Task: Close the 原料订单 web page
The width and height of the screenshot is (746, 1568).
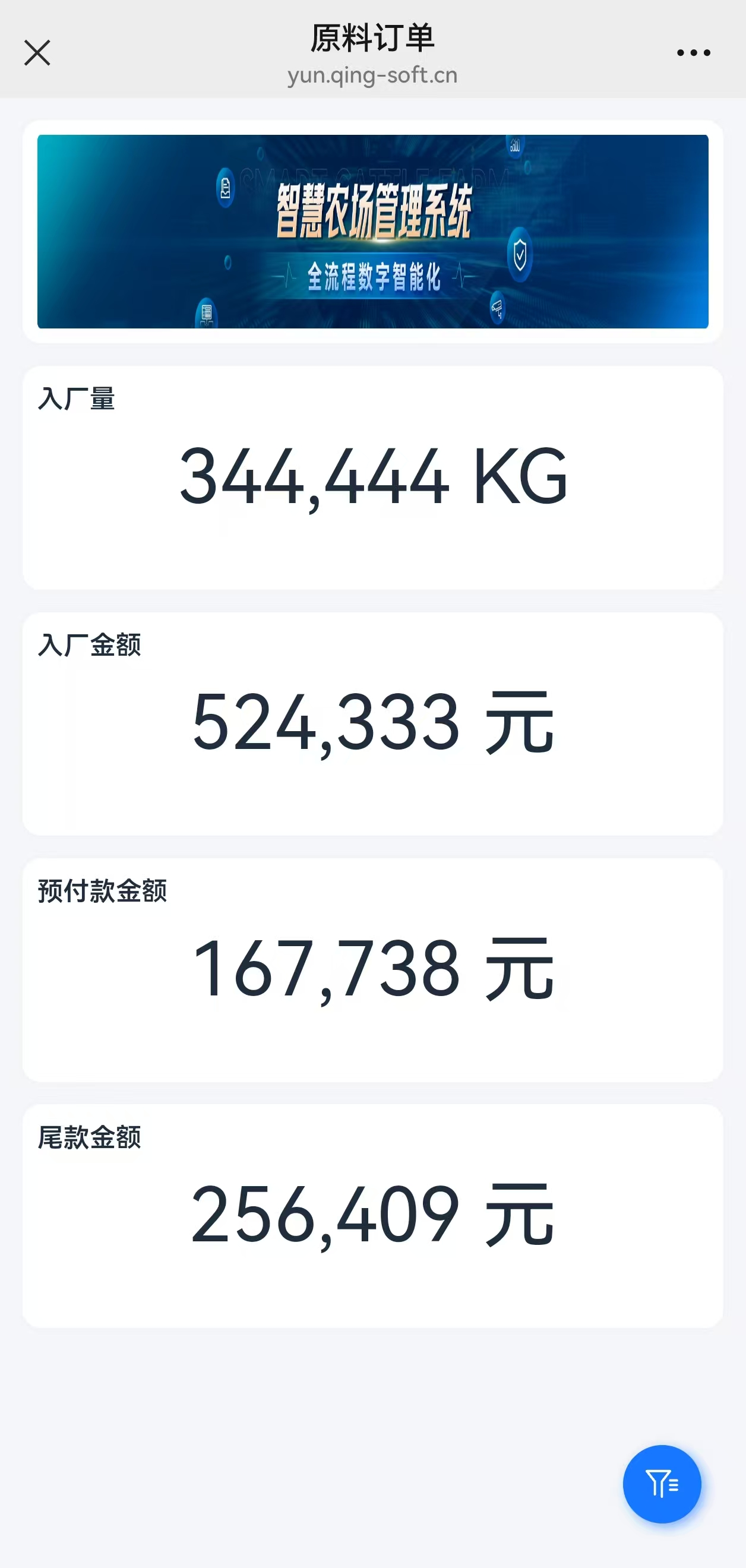Action: point(37,53)
